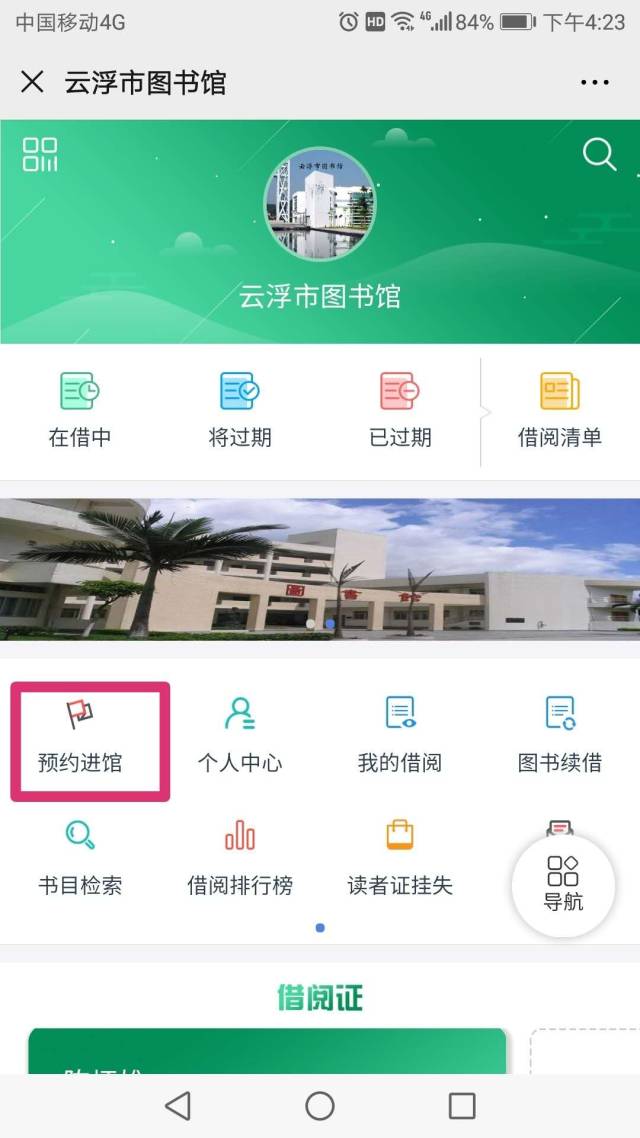
Task: Open 借阅清单 borrowing list
Action: [560, 410]
